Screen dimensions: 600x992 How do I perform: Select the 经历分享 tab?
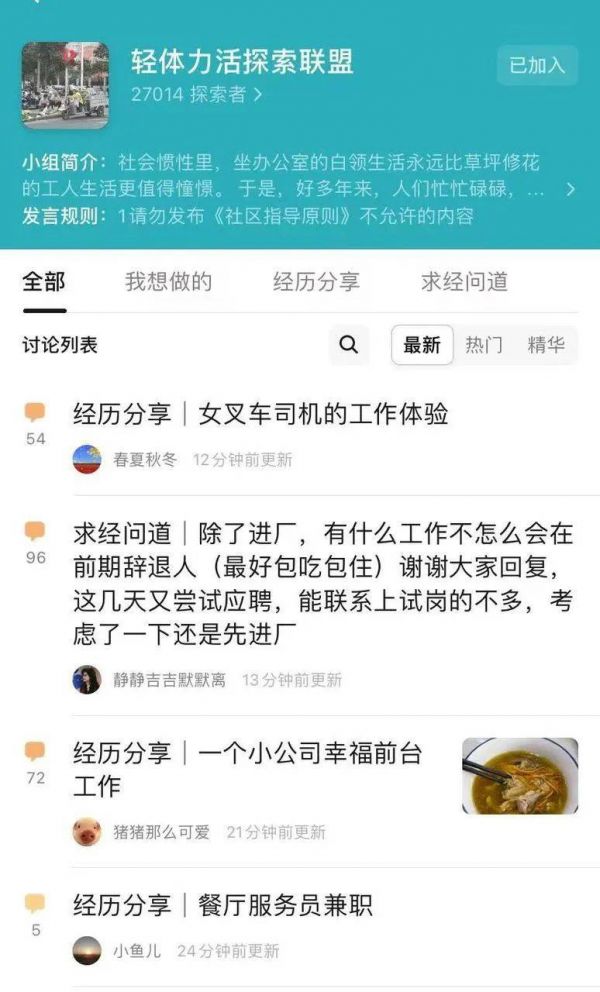316,282
